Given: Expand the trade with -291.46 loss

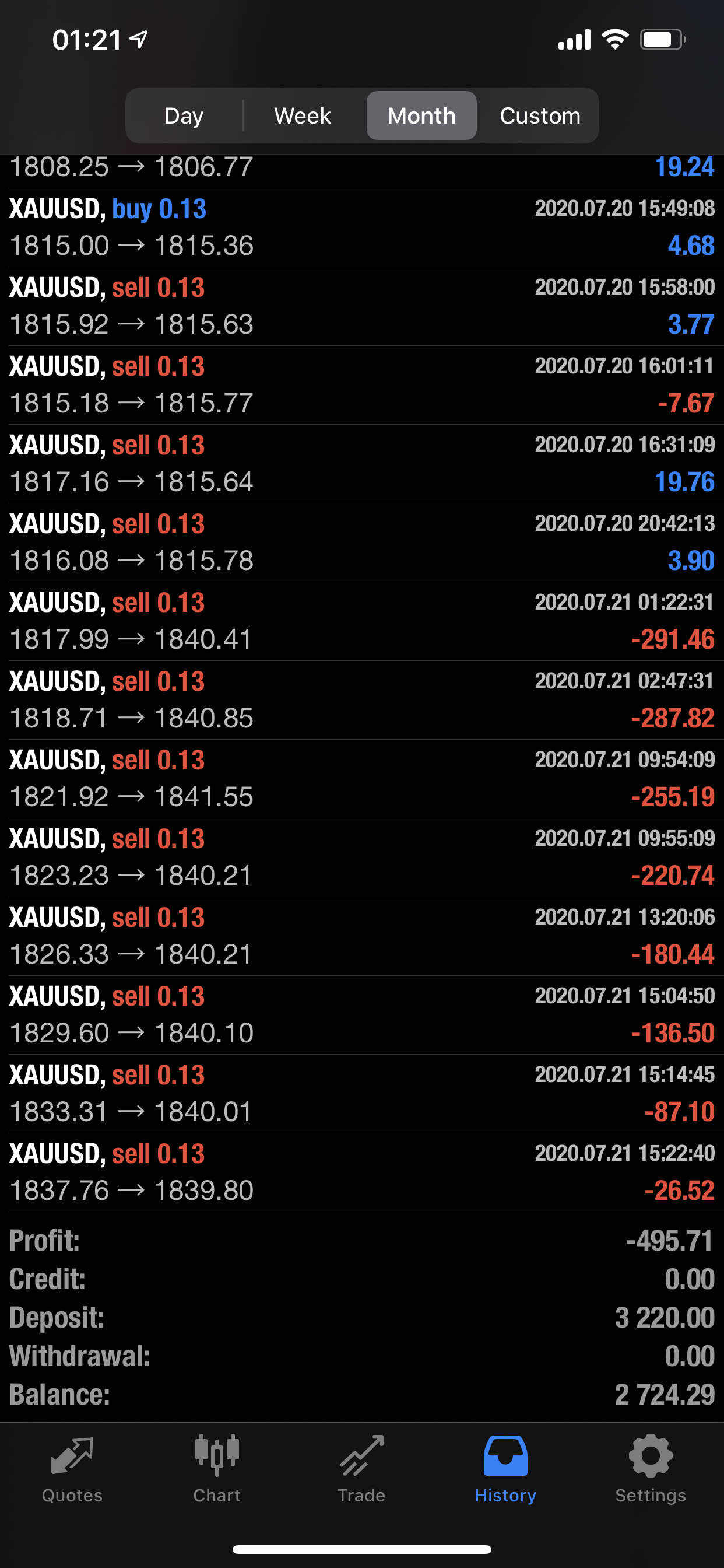Looking at the screenshot, I should pyautogui.click(x=362, y=621).
